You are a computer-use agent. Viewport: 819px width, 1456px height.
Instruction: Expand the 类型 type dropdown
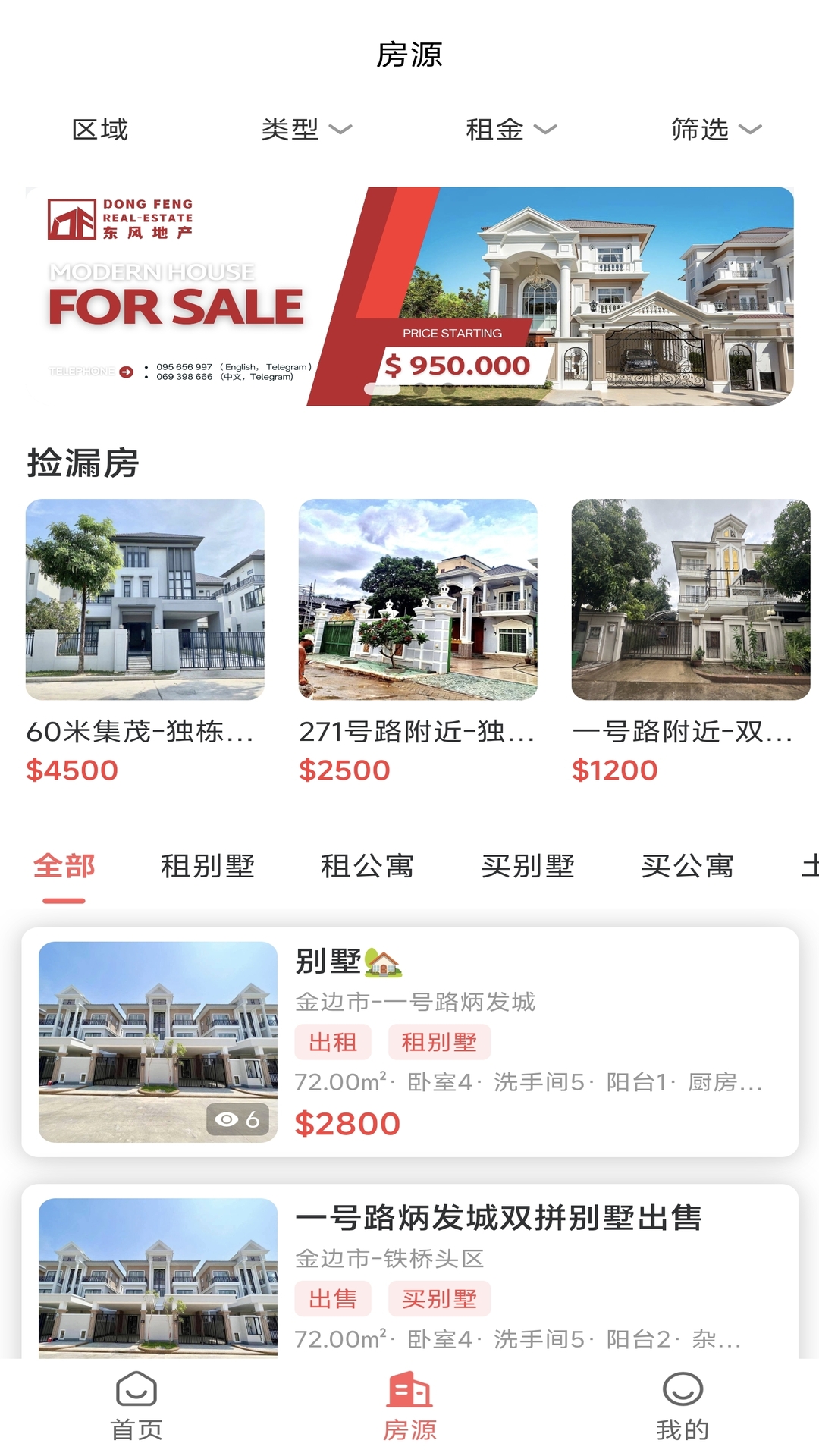tap(306, 130)
